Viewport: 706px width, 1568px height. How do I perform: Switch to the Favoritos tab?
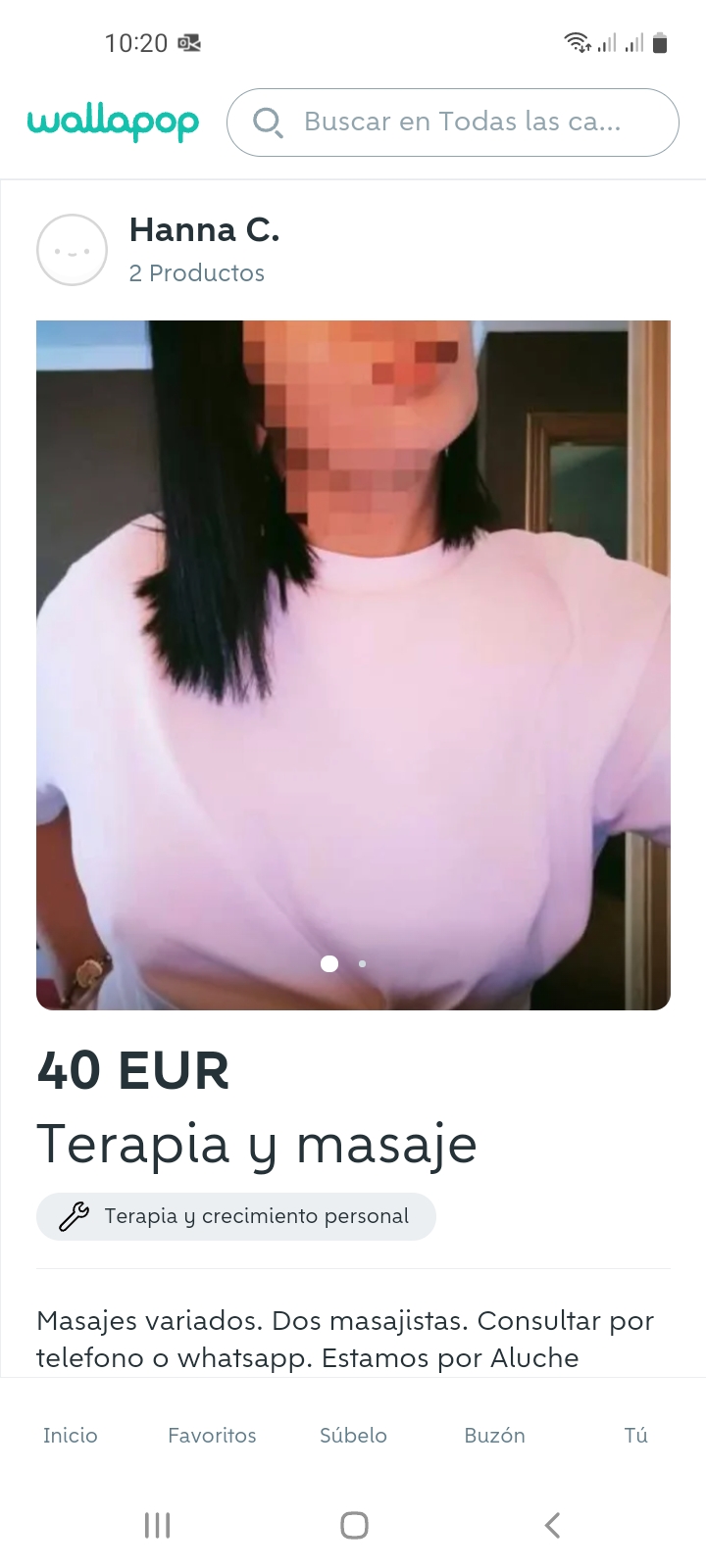click(212, 1435)
